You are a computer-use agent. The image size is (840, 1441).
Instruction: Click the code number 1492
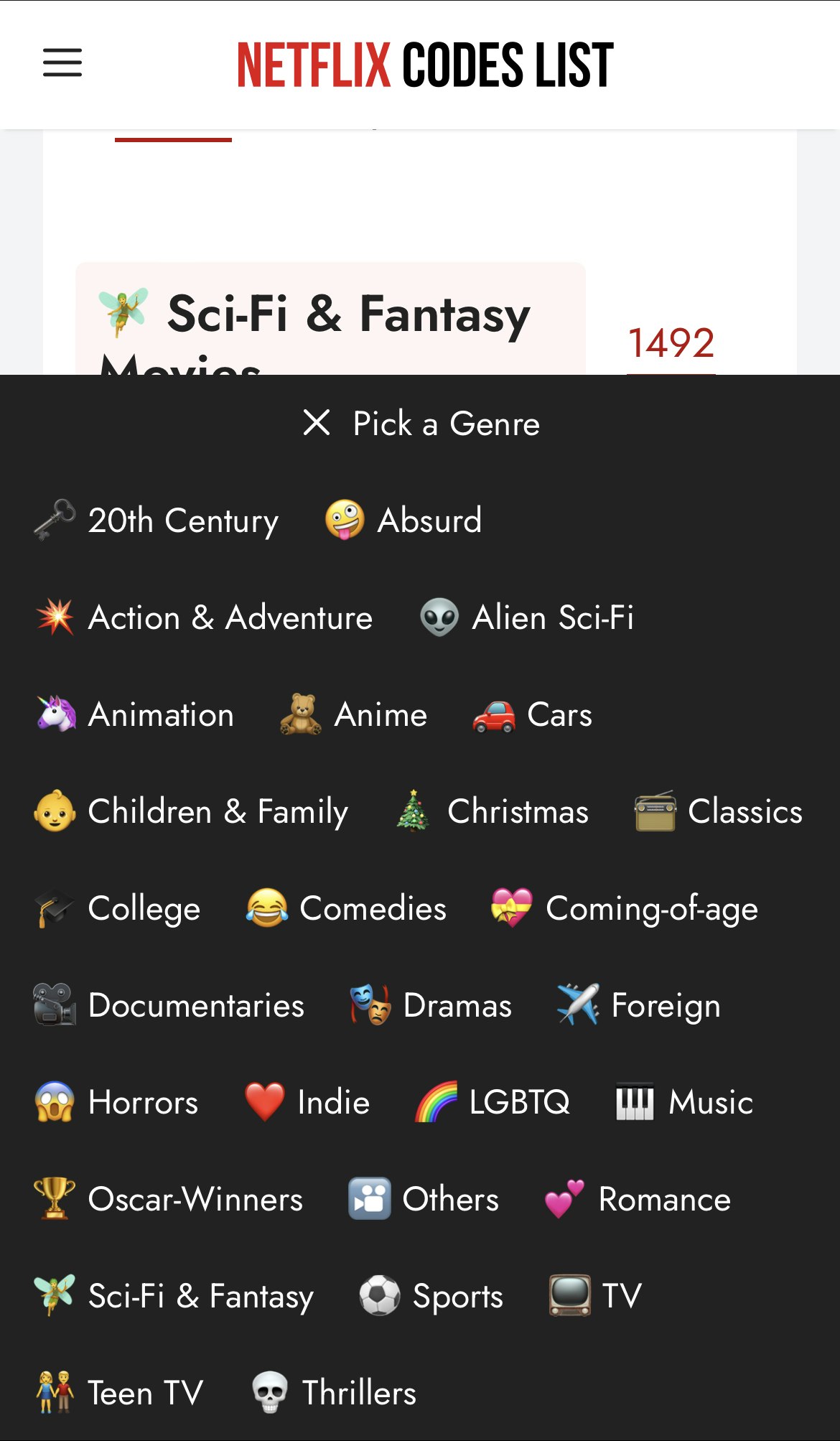tap(670, 344)
